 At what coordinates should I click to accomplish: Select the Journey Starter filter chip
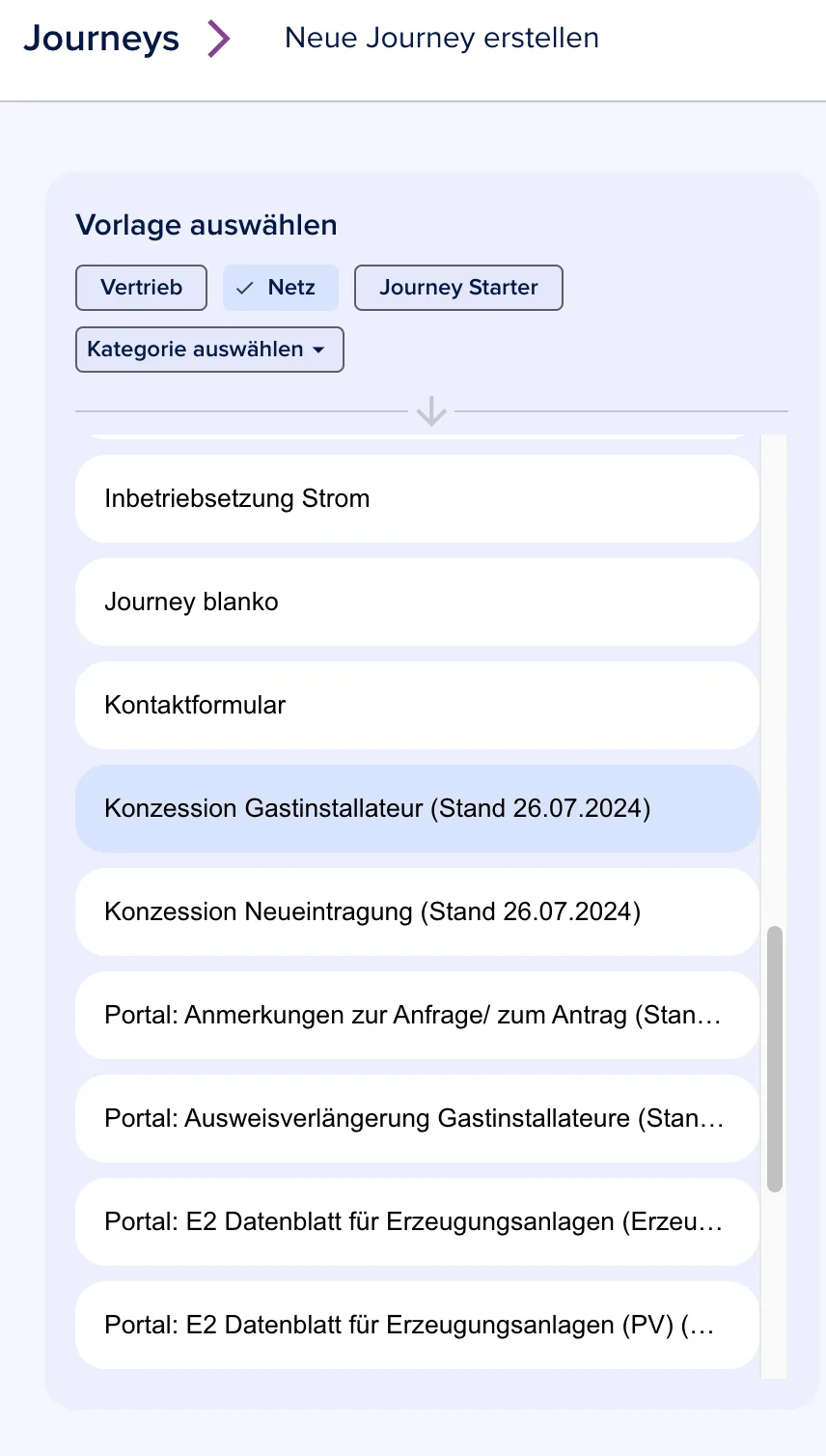click(458, 288)
